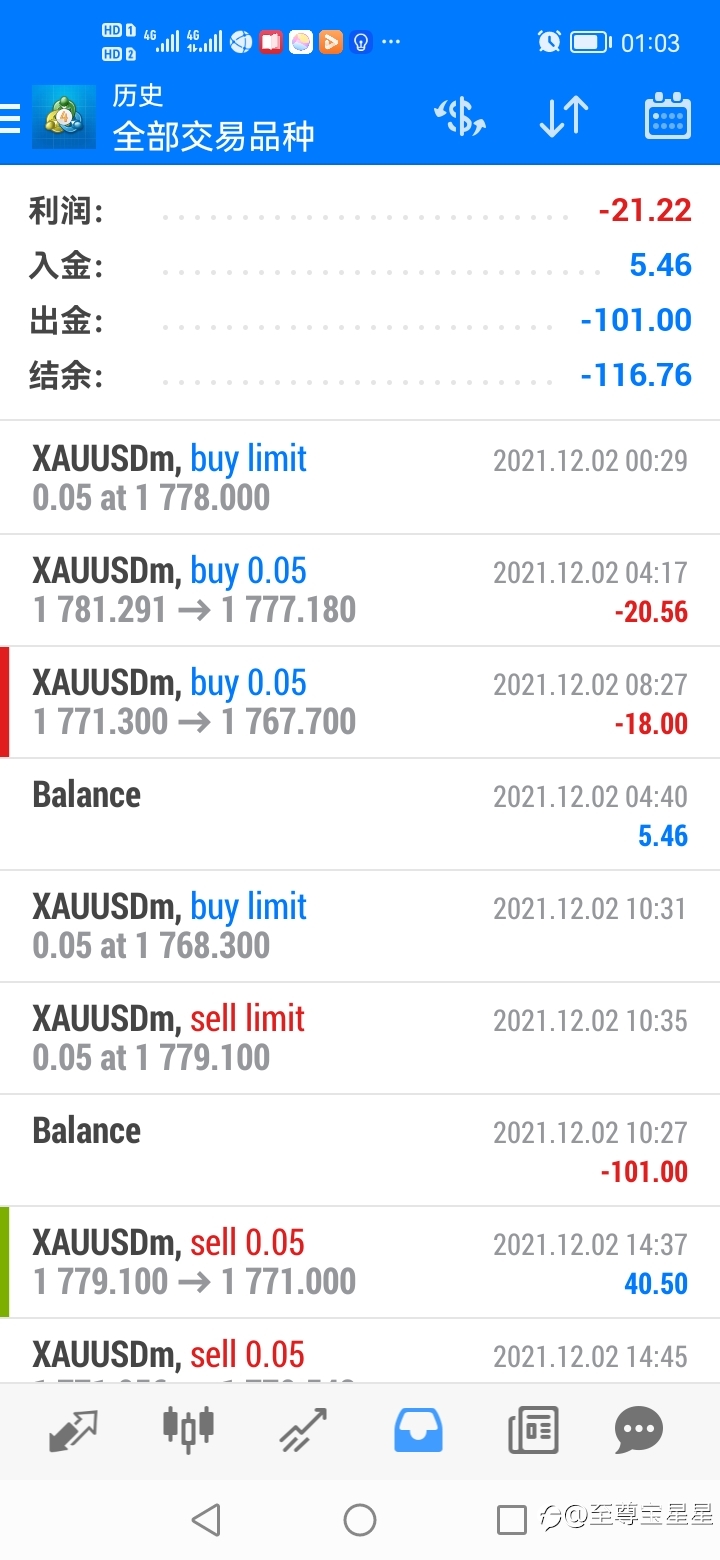Open the sort arrows option
The width and height of the screenshot is (720, 1560).
pos(564,118)
